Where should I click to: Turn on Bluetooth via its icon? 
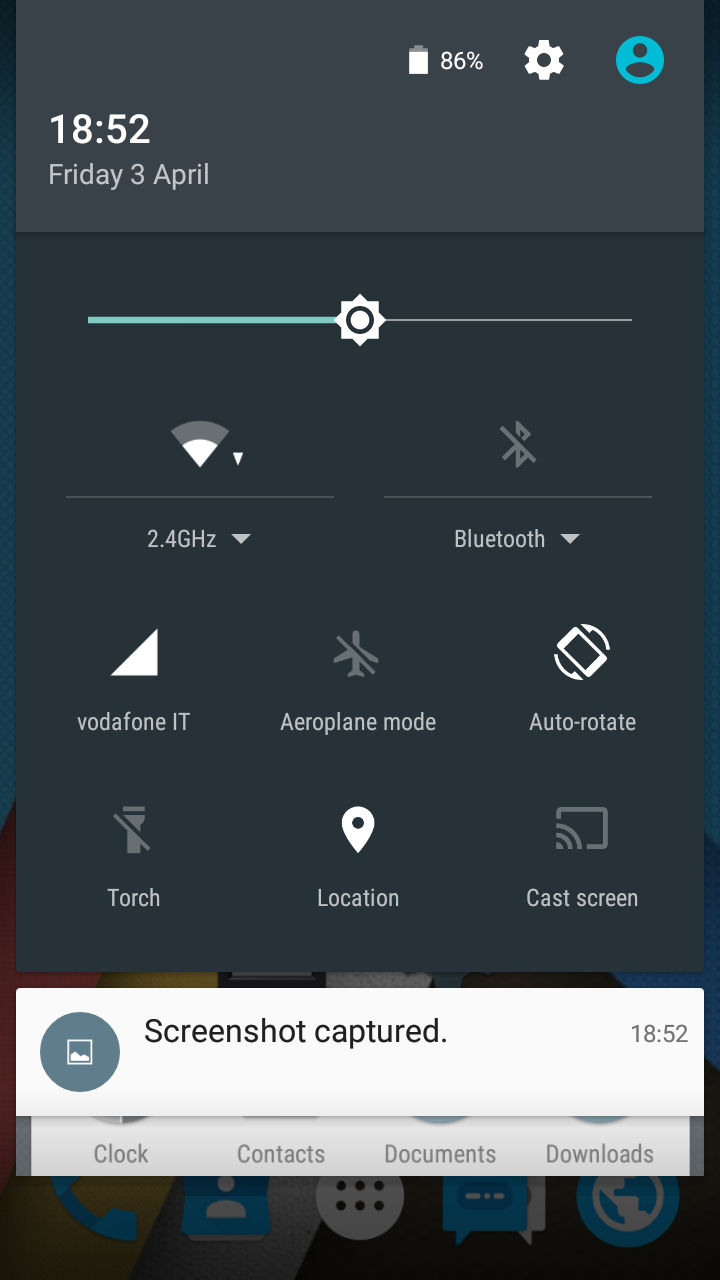tap(518, 444)
